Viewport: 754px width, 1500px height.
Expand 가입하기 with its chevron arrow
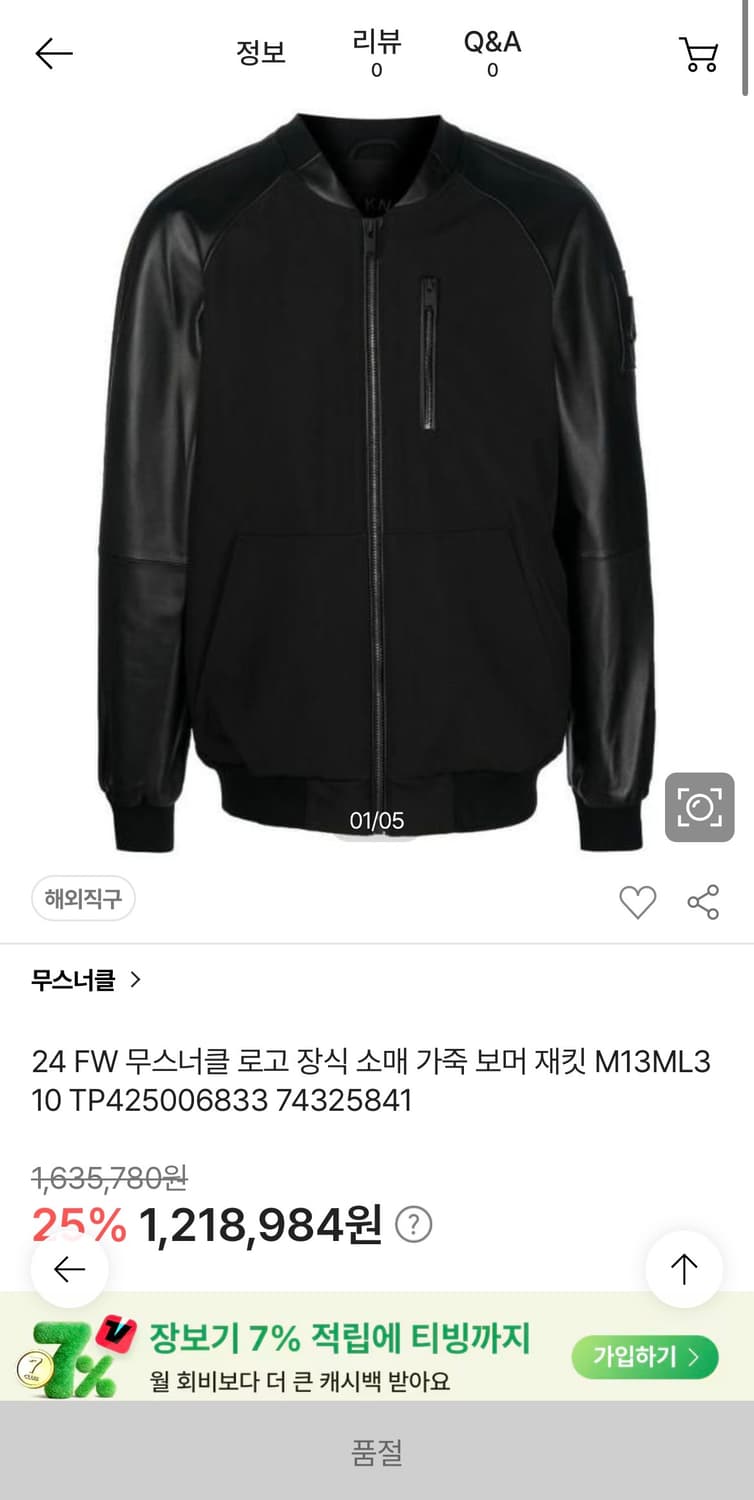(x=692, y=1357)
